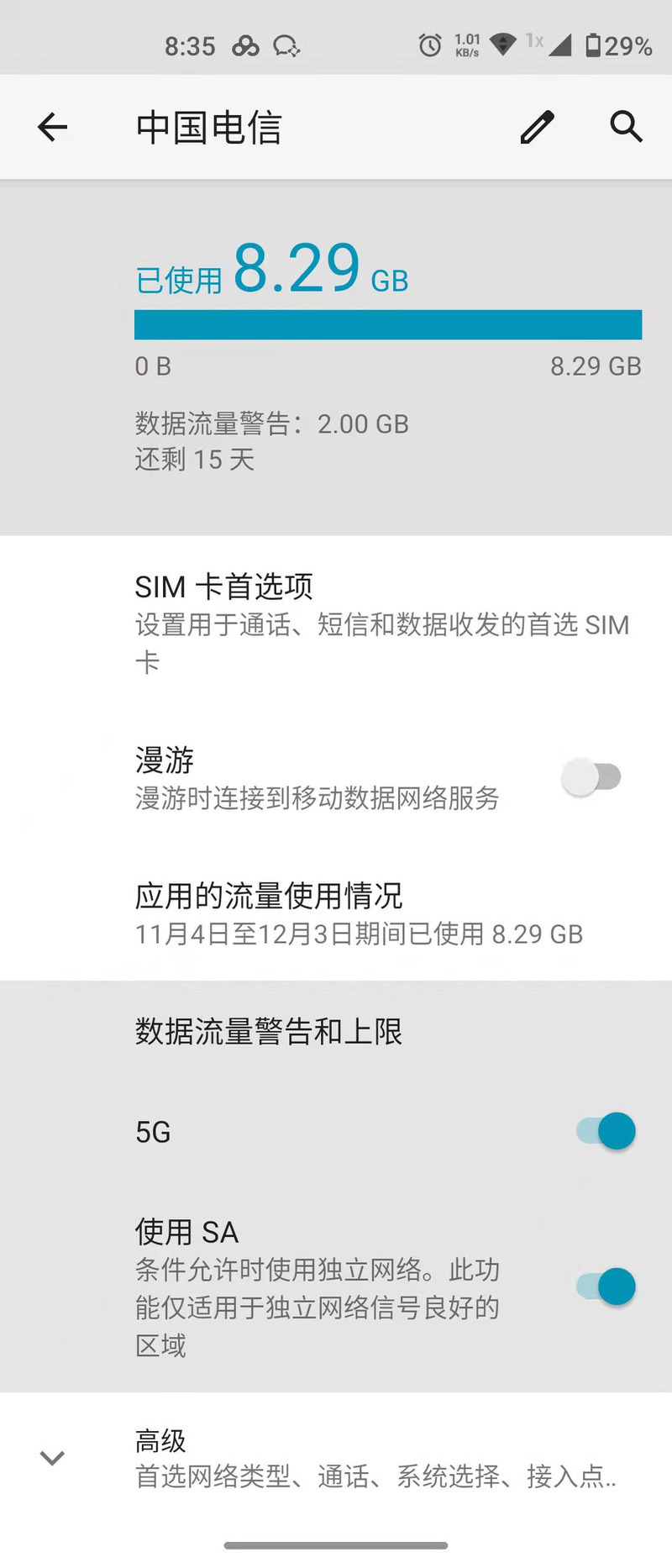Open the search magnifier icon
This screenshot has width=672, height=1568.
pos(626,128)
